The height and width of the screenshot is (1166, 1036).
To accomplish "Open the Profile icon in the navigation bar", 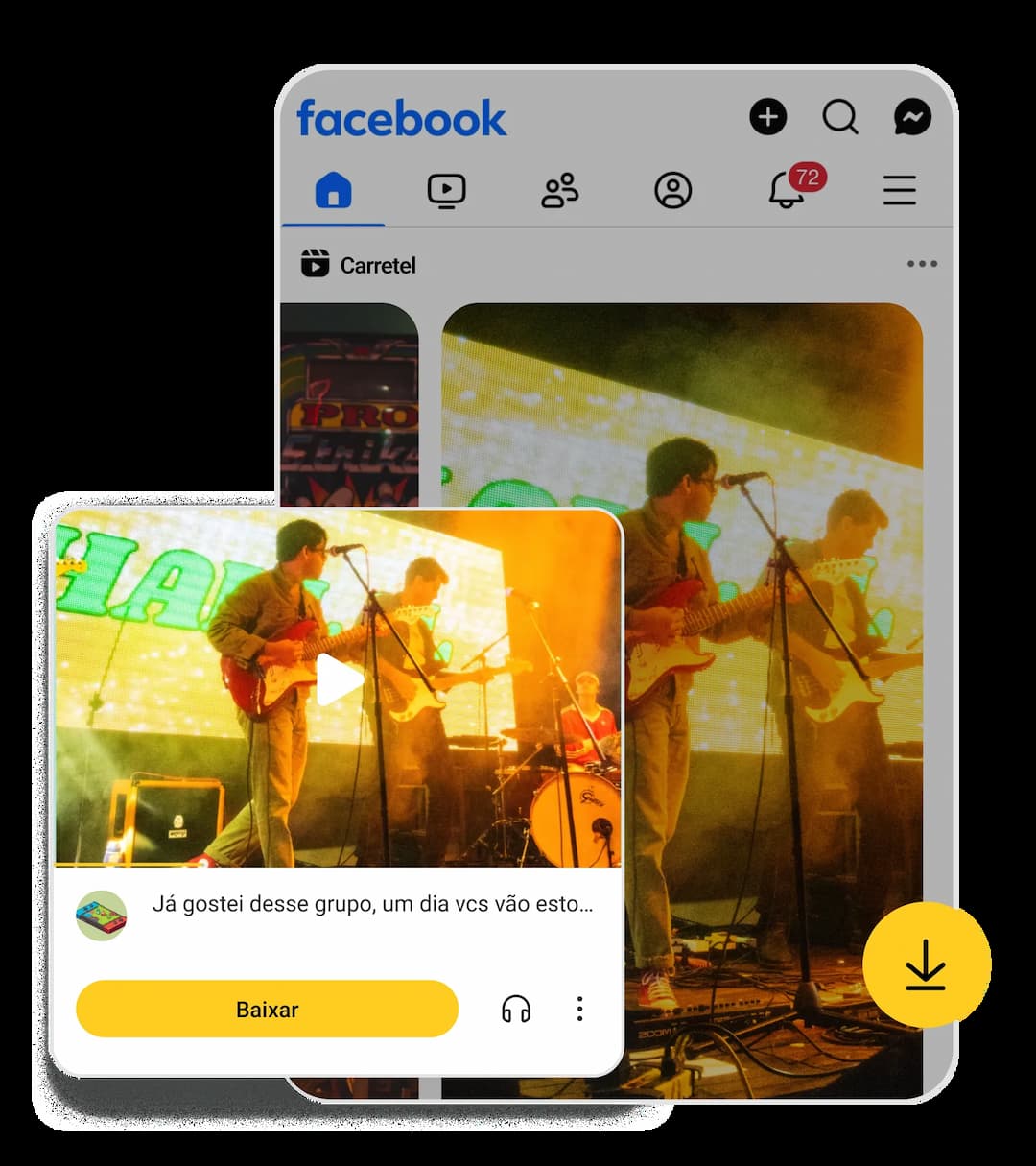I will tap(673, 191).
